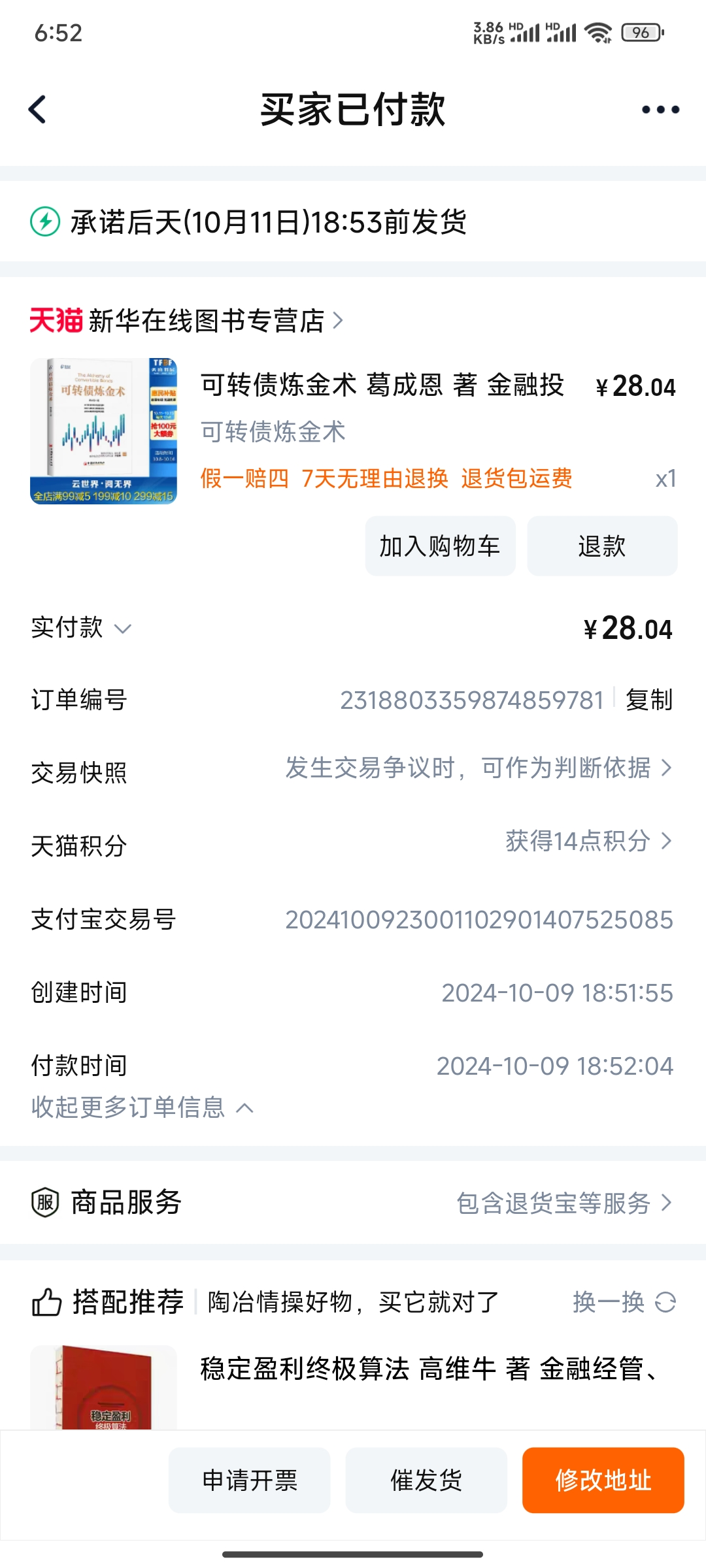Tap 加入购物车 to add the book to cart
The height and width of the screenshot is (1568, 706).
[x=440, y=546]
